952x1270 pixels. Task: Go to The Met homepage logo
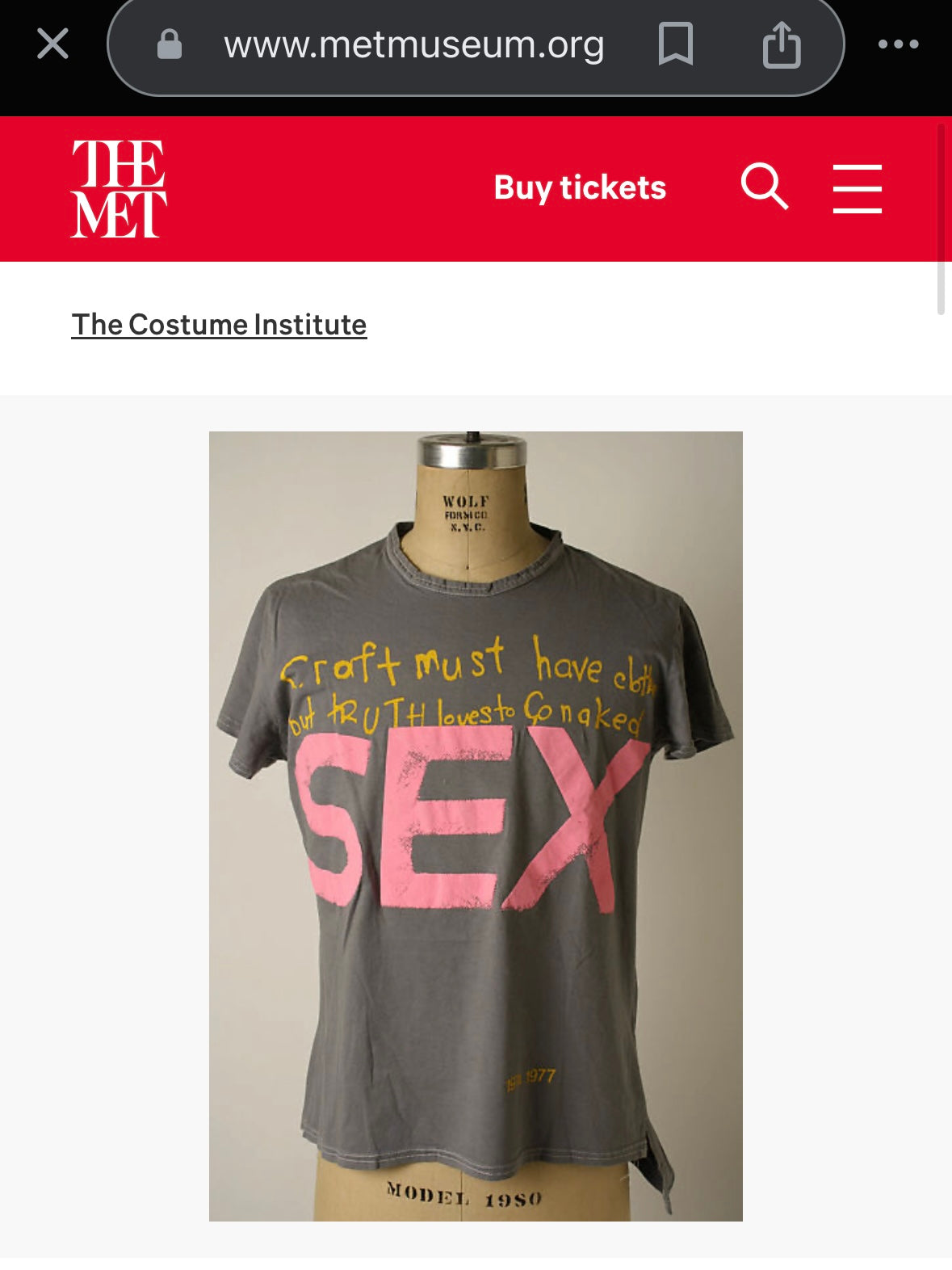119,188
